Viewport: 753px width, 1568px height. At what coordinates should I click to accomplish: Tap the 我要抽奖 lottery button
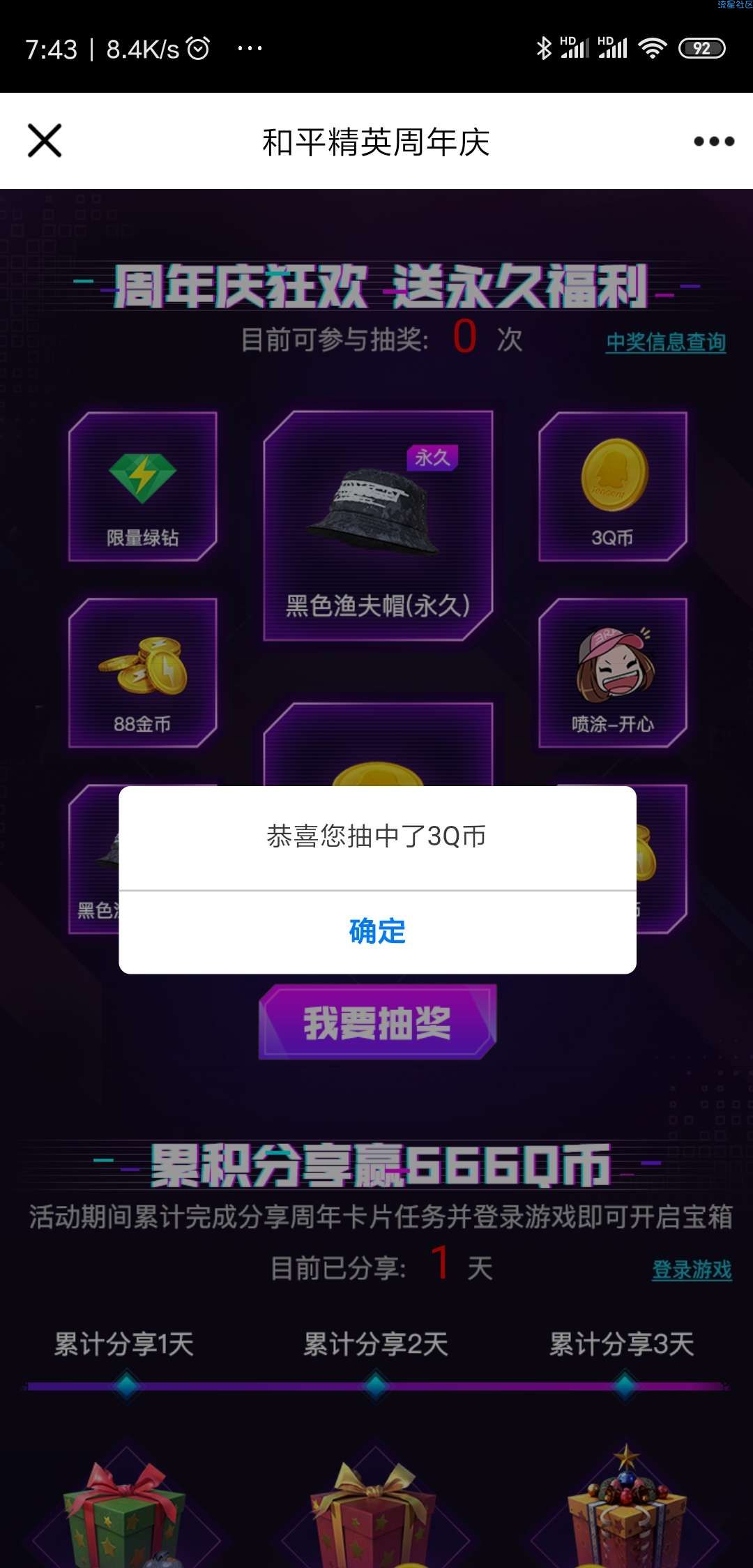pos(377,1023)
